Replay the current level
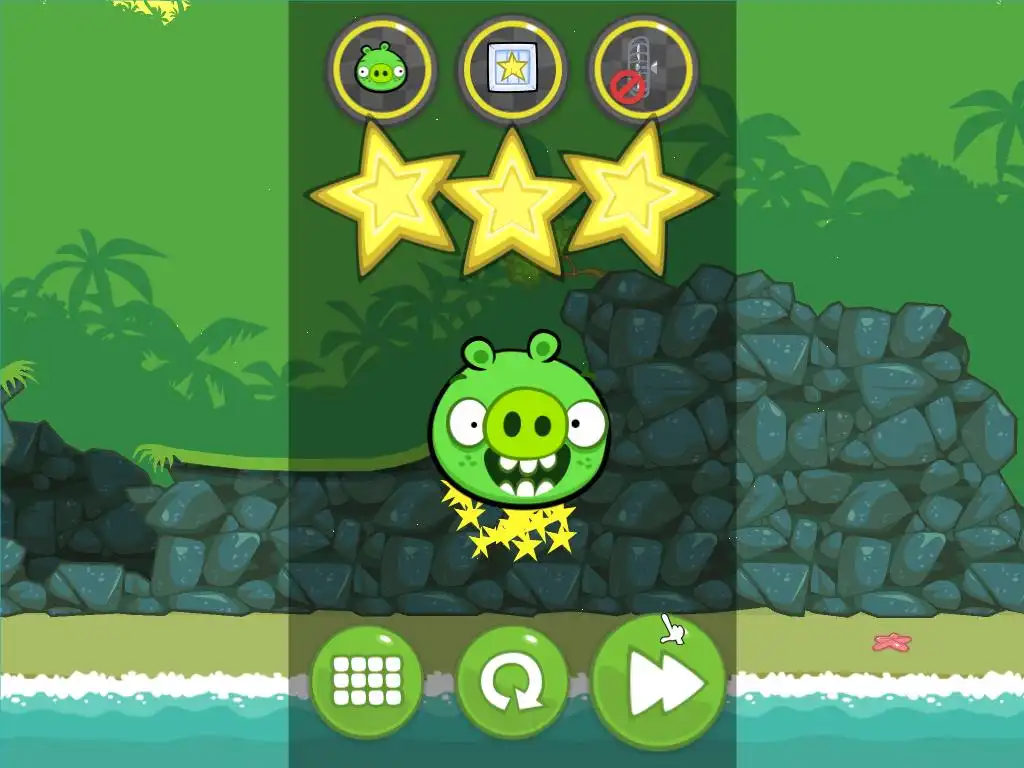Screen dimensions: 1024x768 pyautogui.click(x=511, y=683)
